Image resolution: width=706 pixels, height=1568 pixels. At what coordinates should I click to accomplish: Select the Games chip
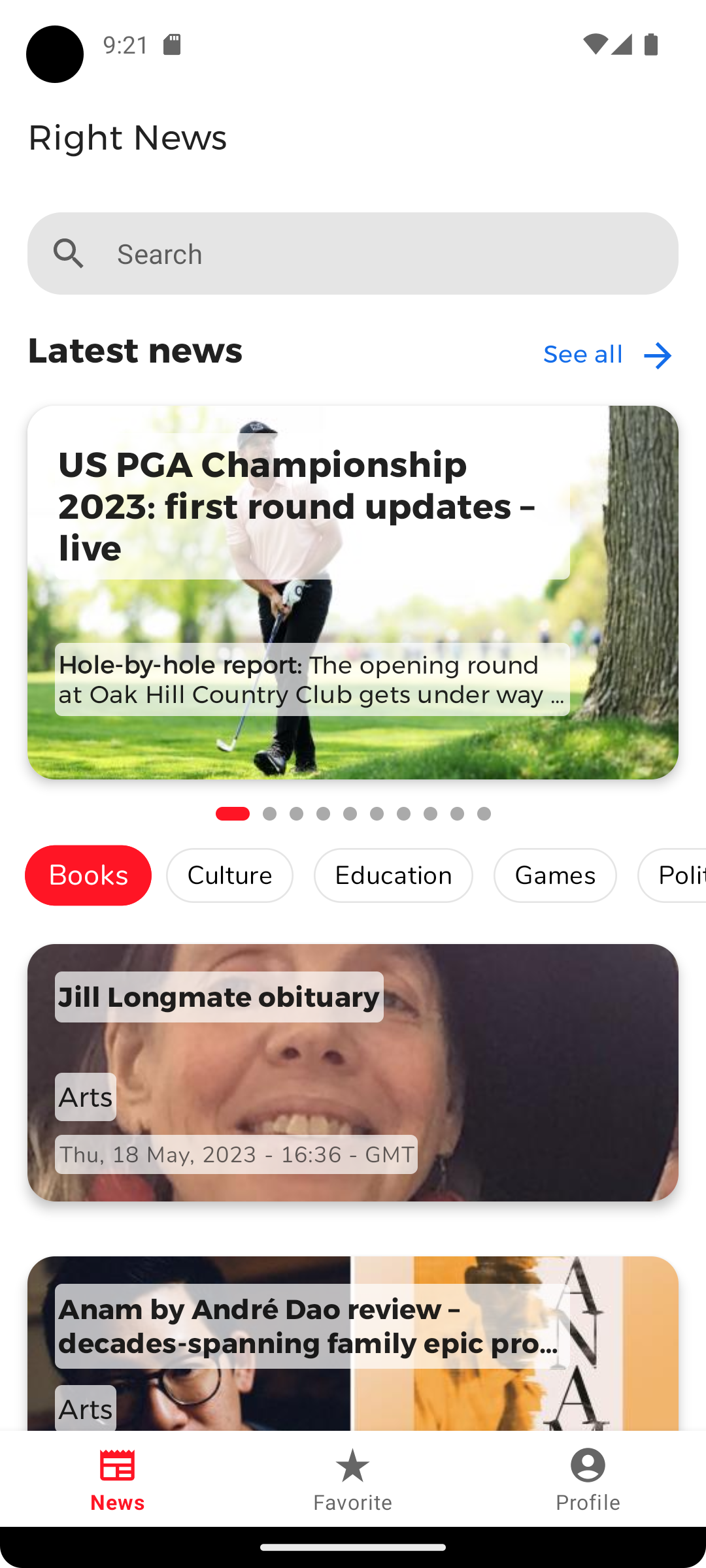click(x=555, y=875)
